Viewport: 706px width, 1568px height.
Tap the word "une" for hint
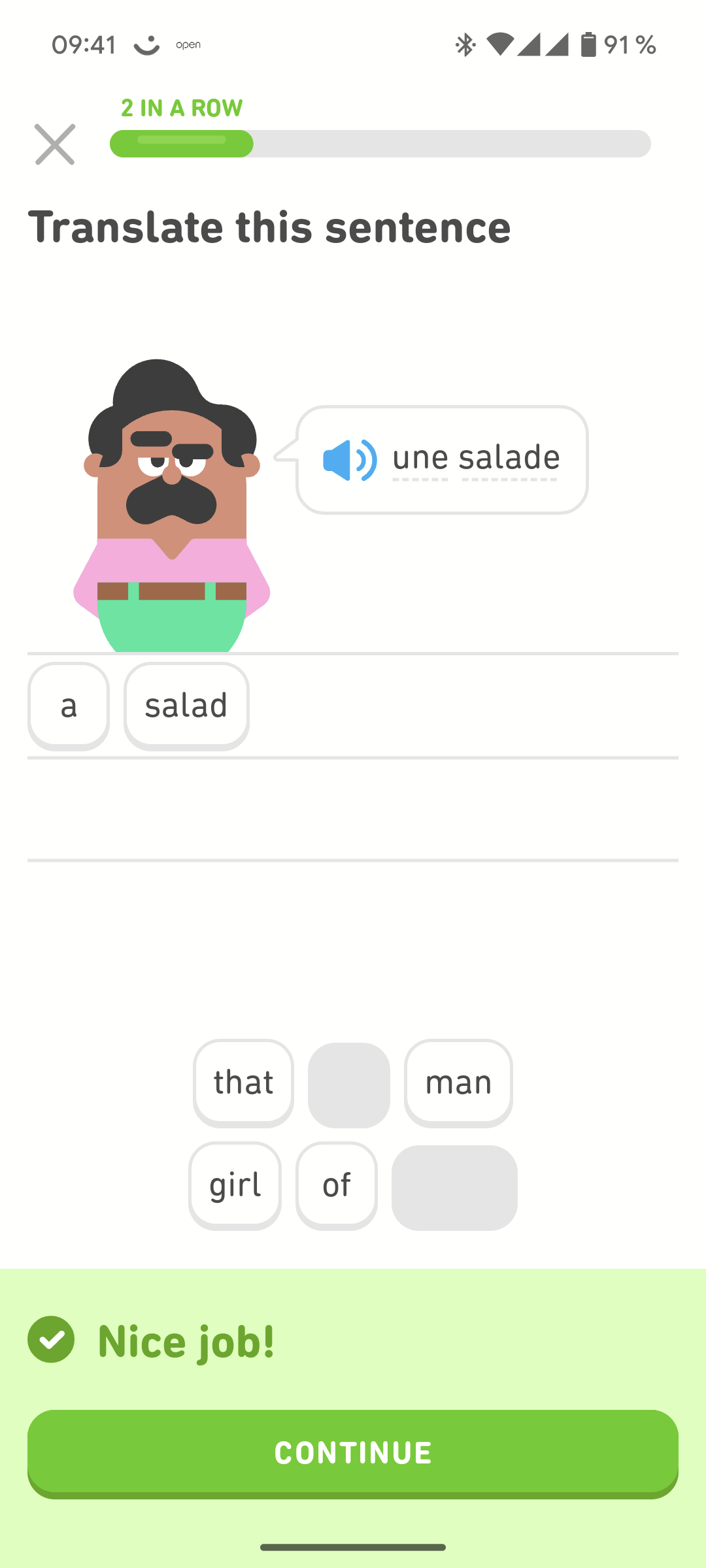420,458
